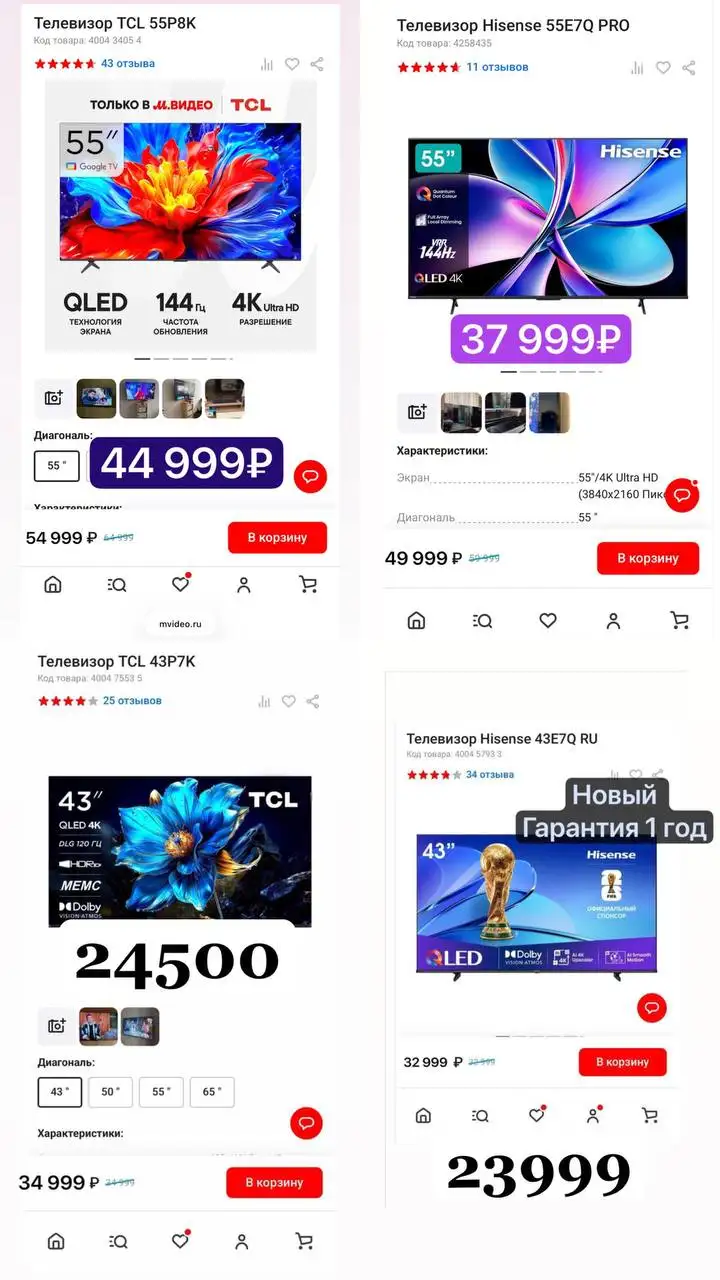Open the first gallery thumbnail of Hisense 55E7Q PRO
The width and height of the screenshot is (720, 1280).
coord(461,413)
